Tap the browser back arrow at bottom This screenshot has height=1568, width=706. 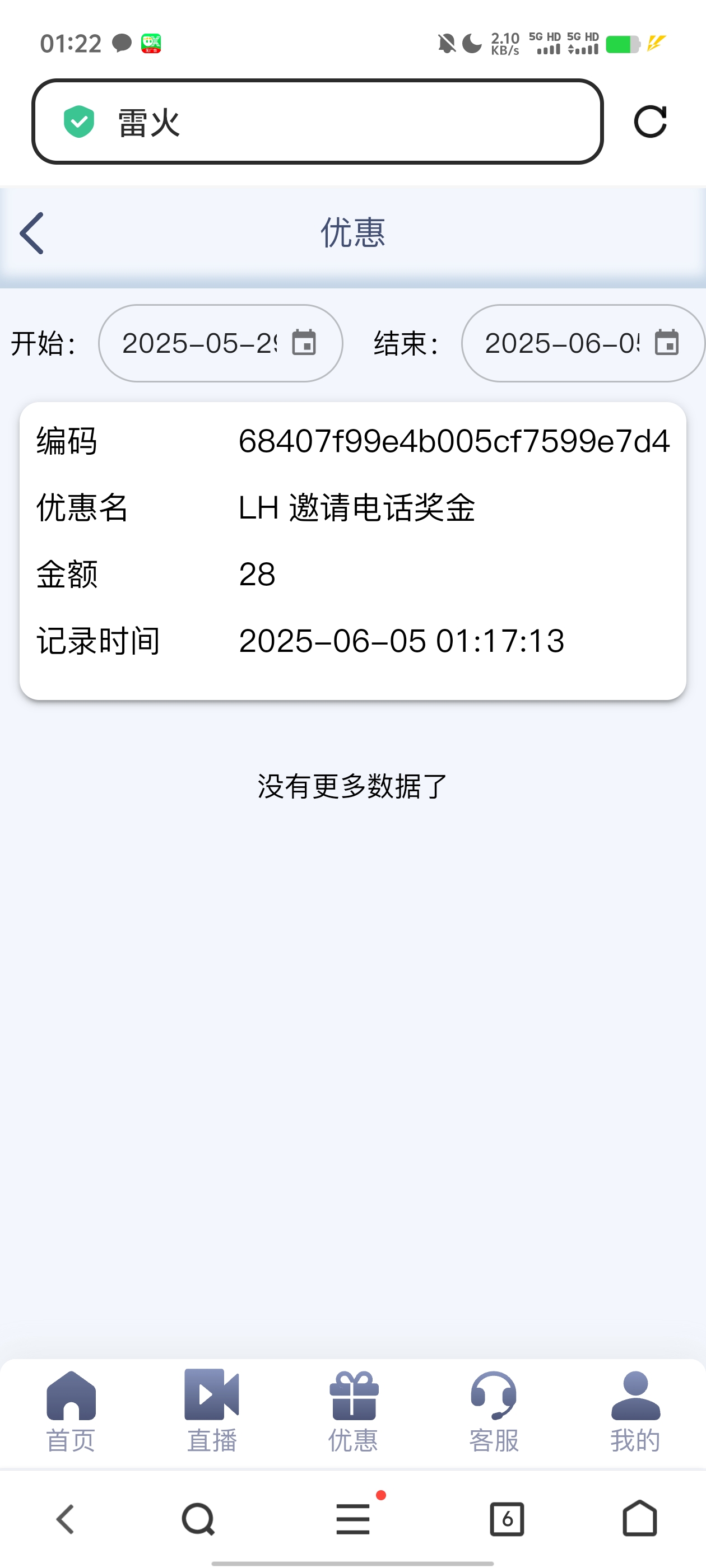(x=66, y=1519)
